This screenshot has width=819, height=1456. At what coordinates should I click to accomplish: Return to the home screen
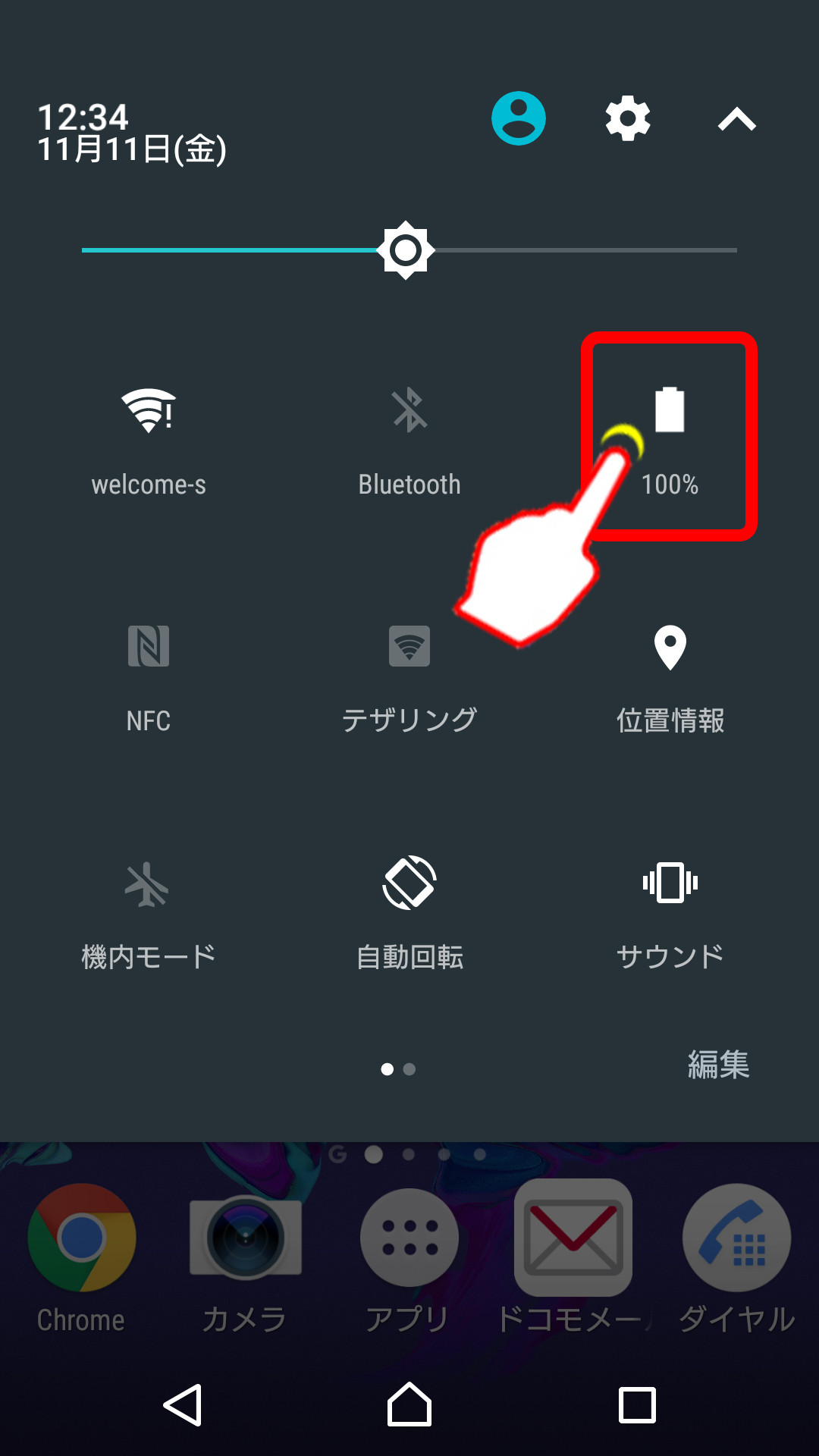point(409,1405)
